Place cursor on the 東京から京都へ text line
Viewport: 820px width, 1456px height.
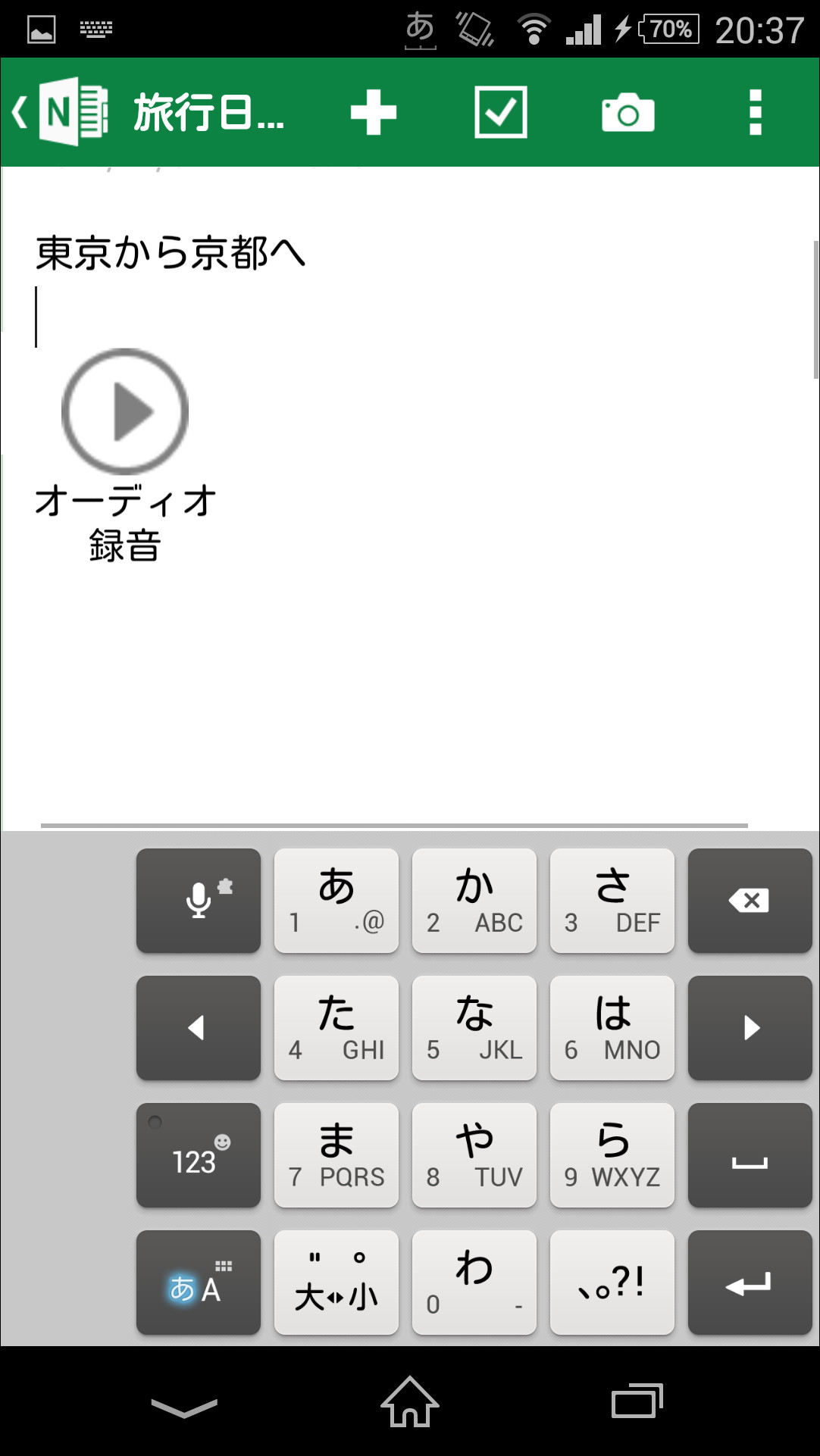coord(170,255)
